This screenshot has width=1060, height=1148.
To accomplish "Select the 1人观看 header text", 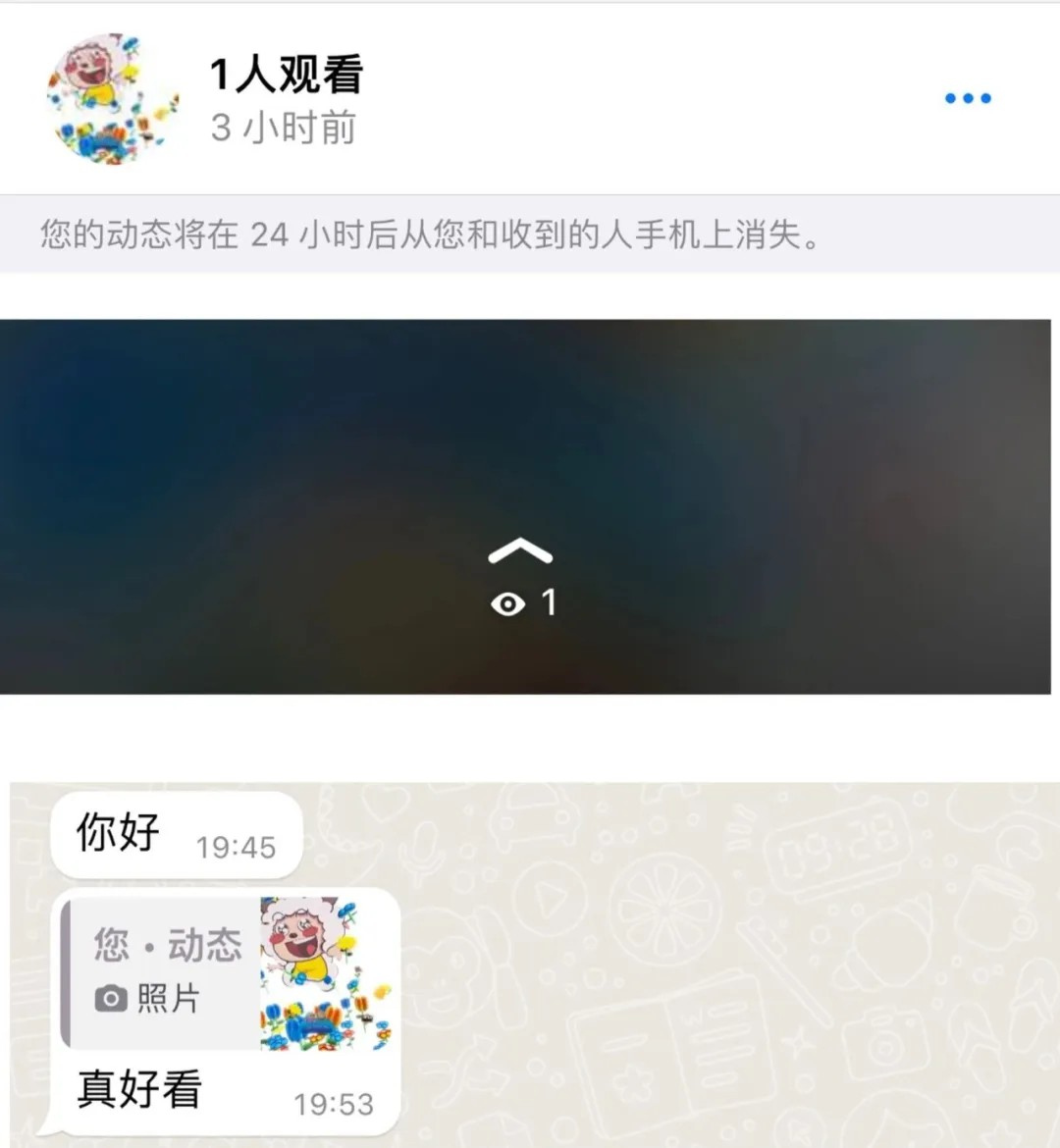I will pos(287,75).
